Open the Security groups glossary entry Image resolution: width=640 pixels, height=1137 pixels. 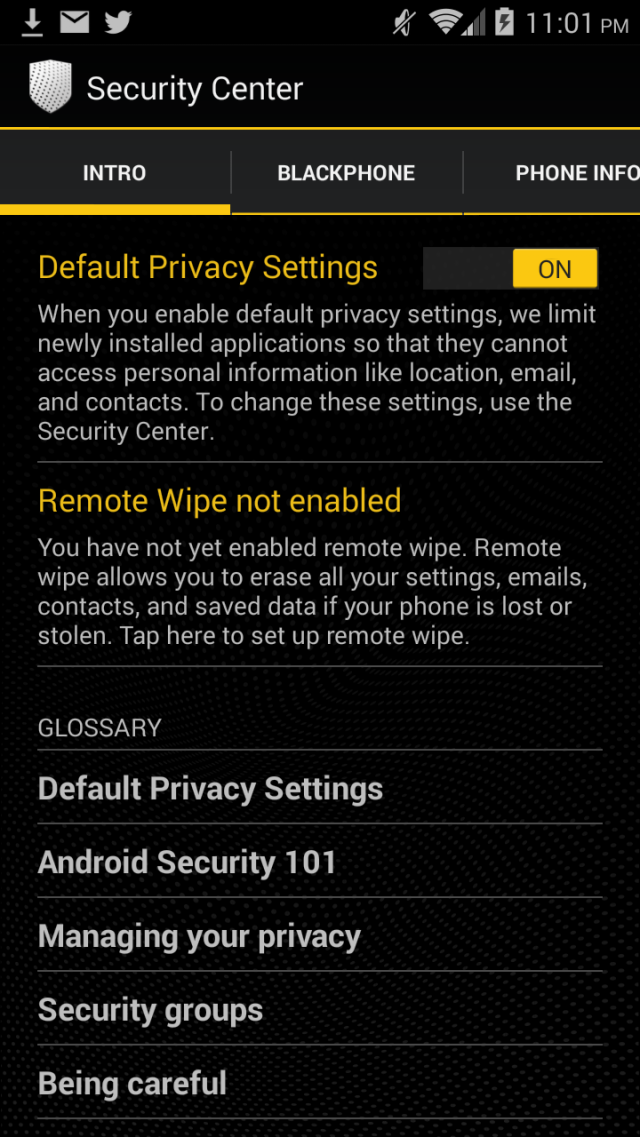pos(320,1009)
